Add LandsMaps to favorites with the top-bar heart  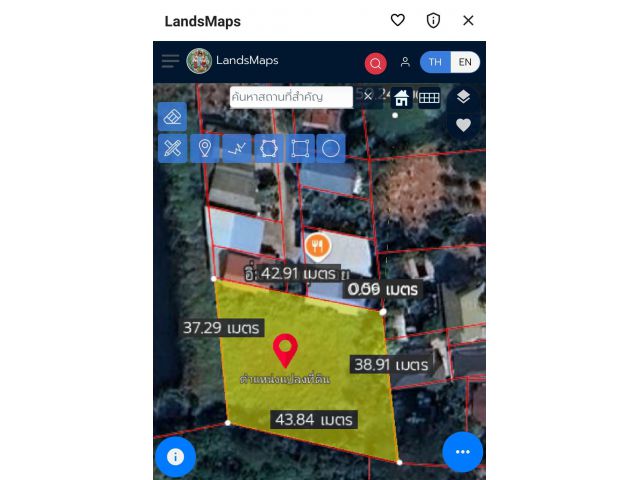click(x=397, y=20)
